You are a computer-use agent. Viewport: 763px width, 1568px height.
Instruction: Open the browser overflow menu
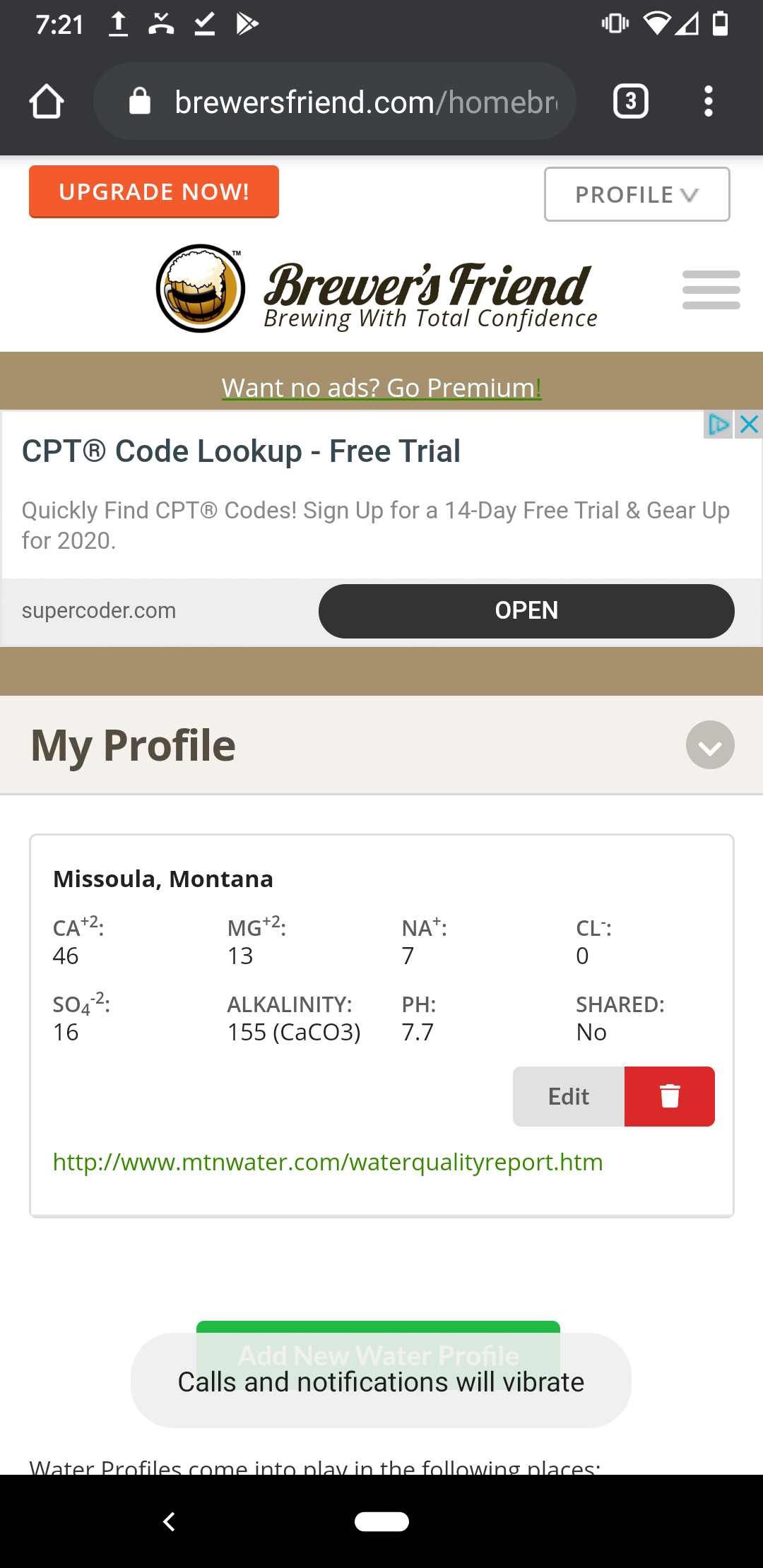coord(709,101)
